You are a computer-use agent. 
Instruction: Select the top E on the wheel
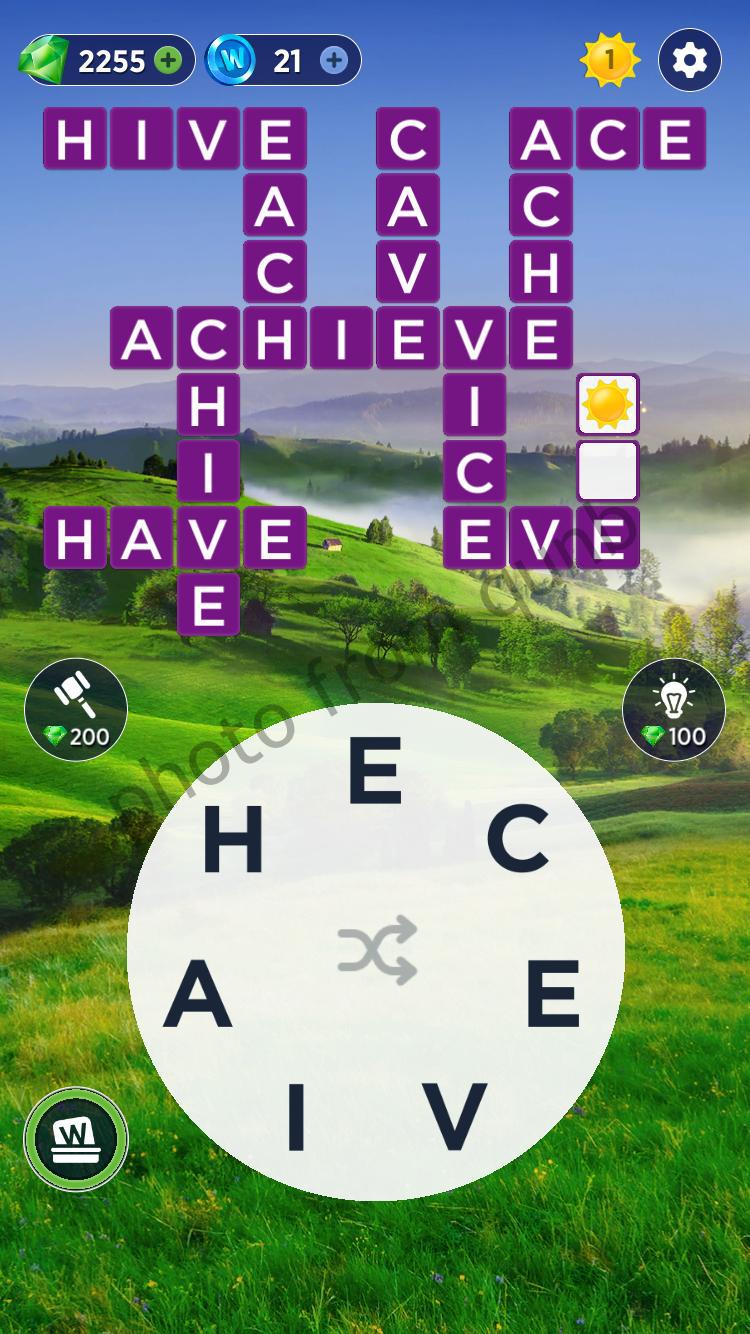[375, 771]
